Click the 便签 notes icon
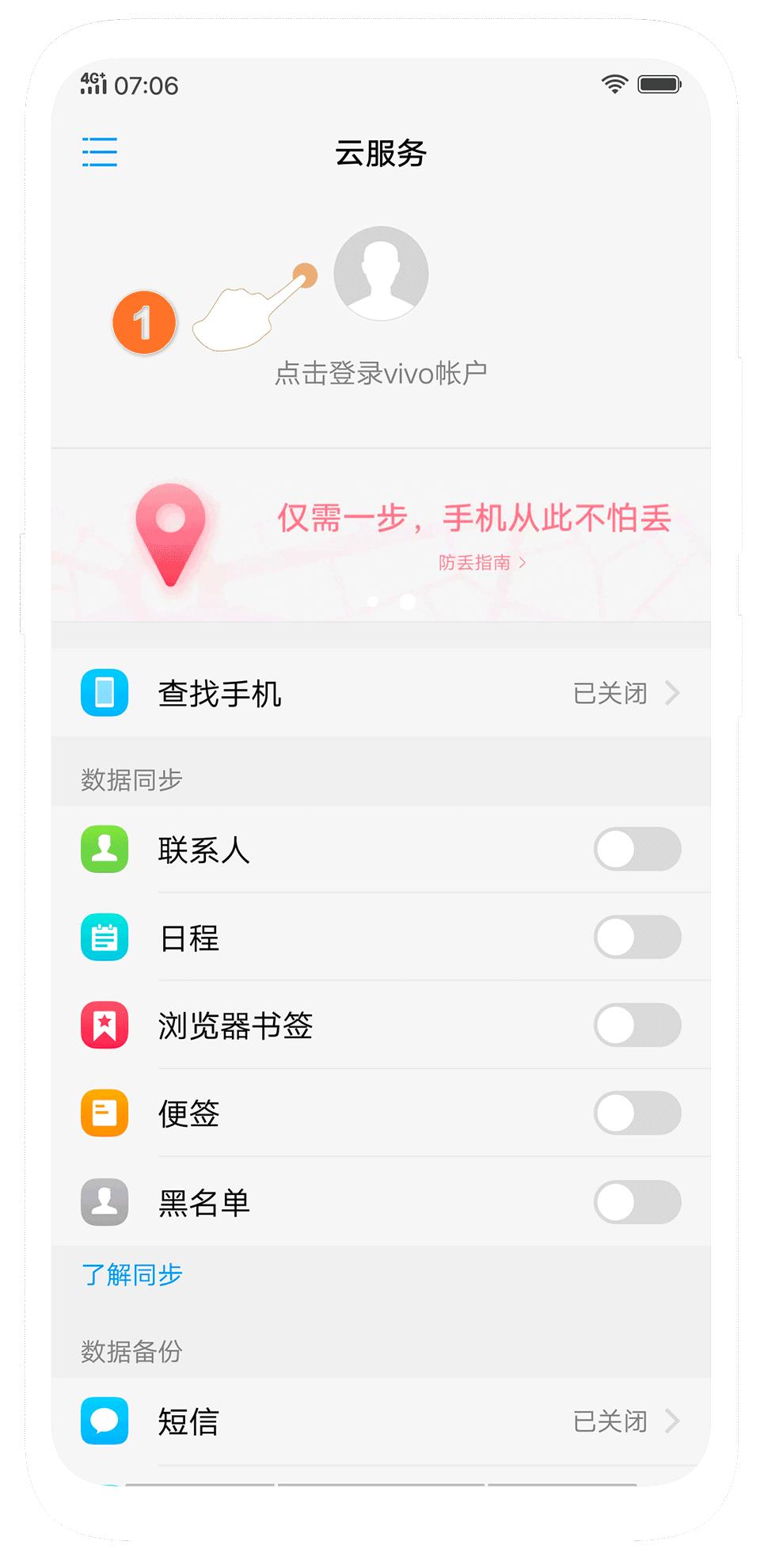 coord(104,1113)
